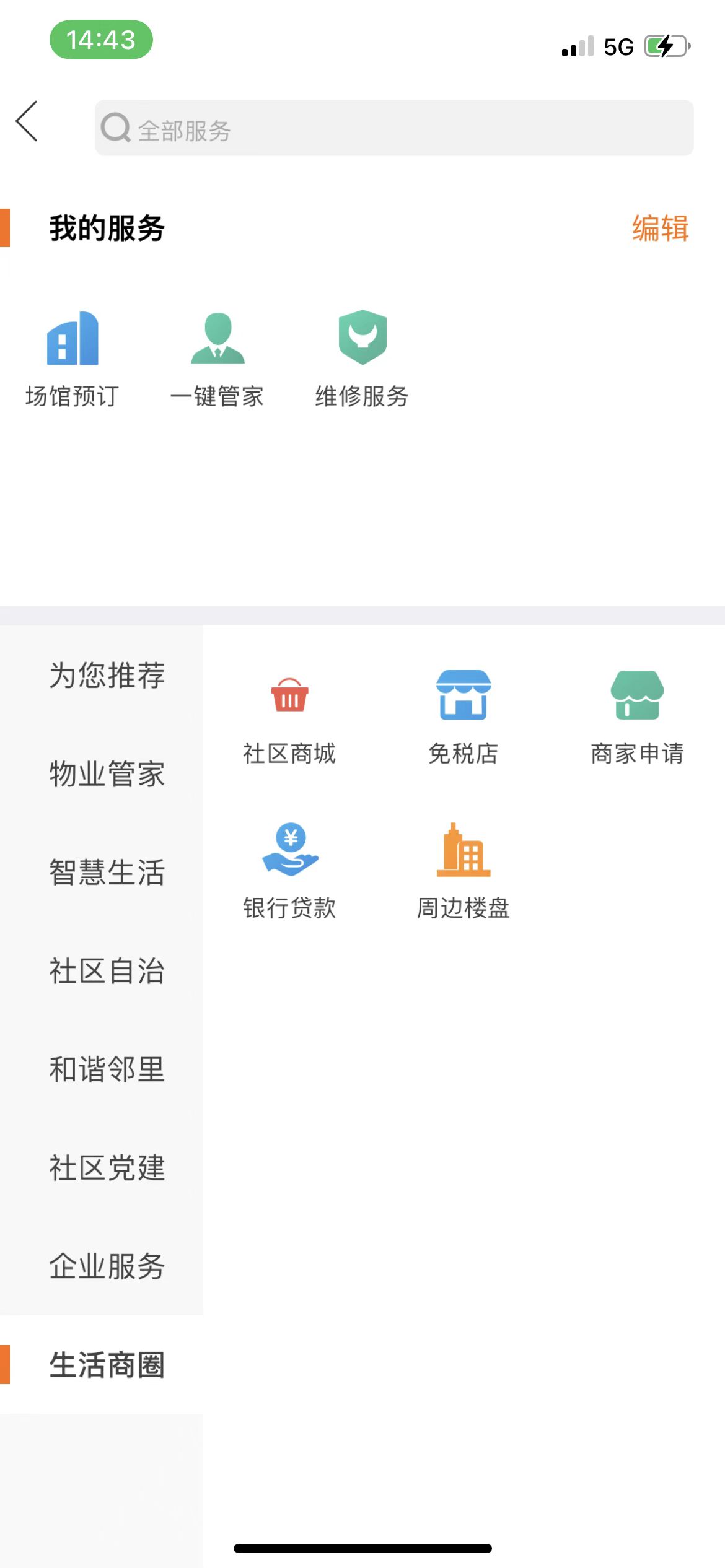Switch to the 为您推荐 category
This screenshot has height=1568, width=725.
click(107, 677)
